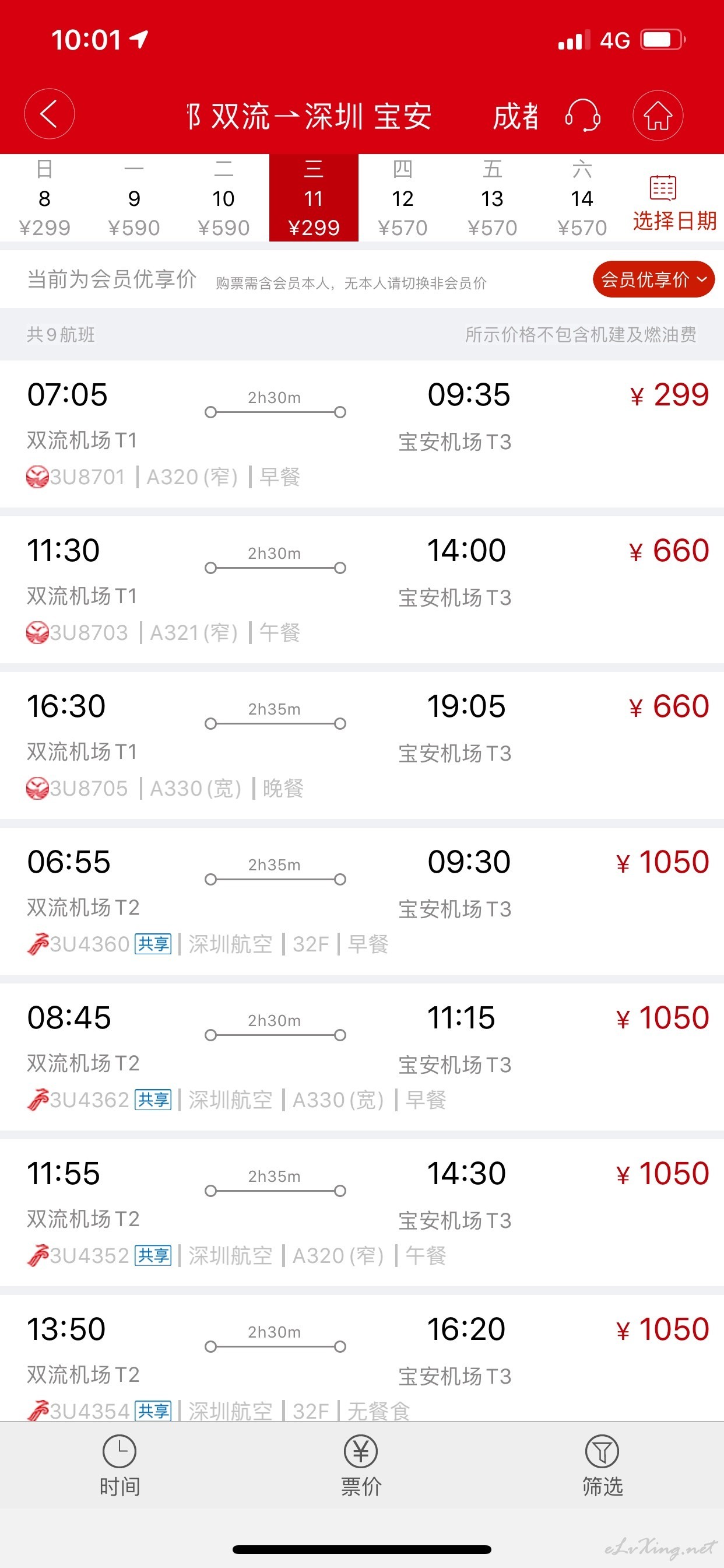
Task: Select flight 3U4352 departing 11:55
Action: coord(362,1213)
